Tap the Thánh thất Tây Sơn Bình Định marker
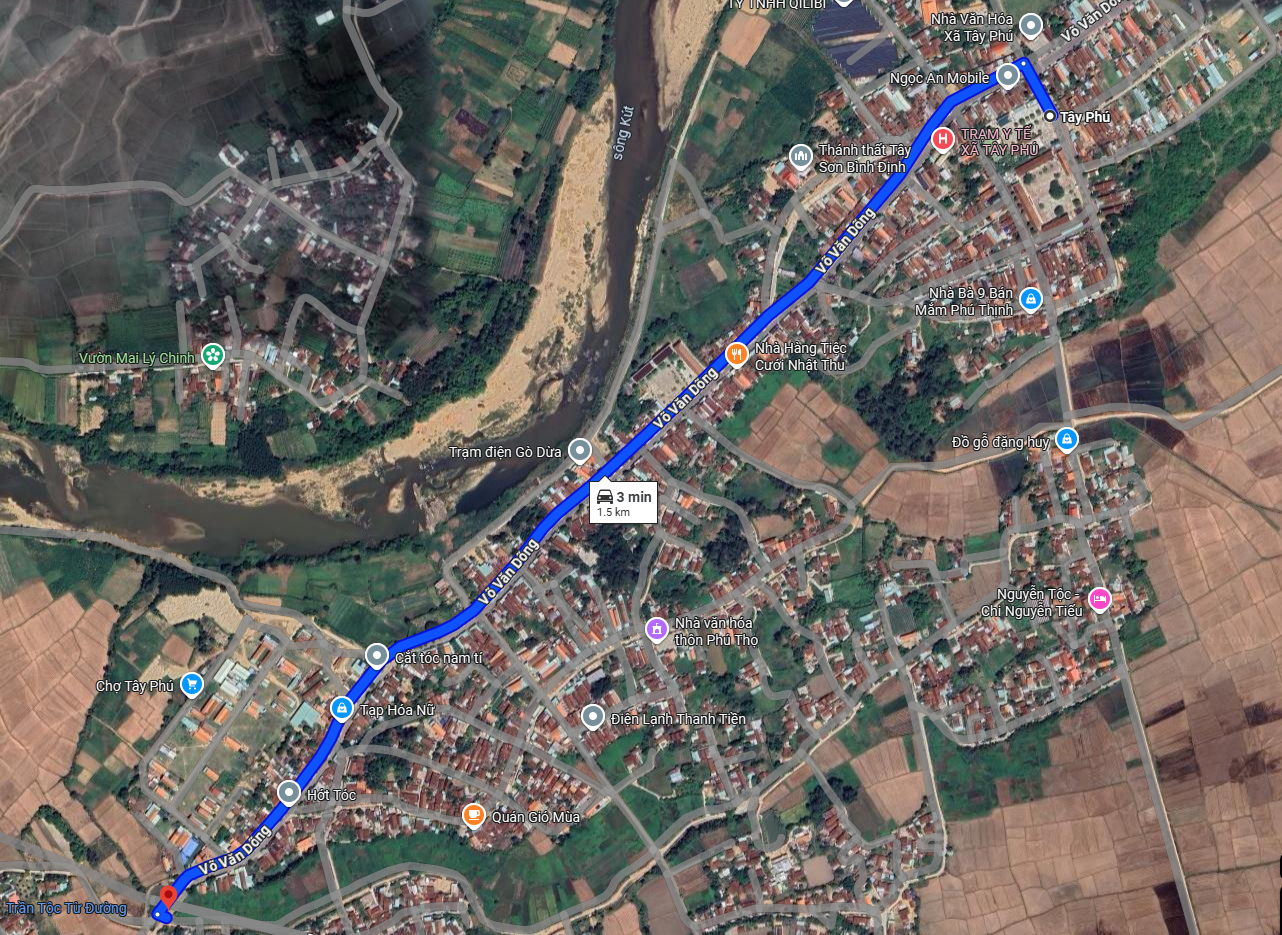The width and height of the screenshot is (1282, 935). 800,156
